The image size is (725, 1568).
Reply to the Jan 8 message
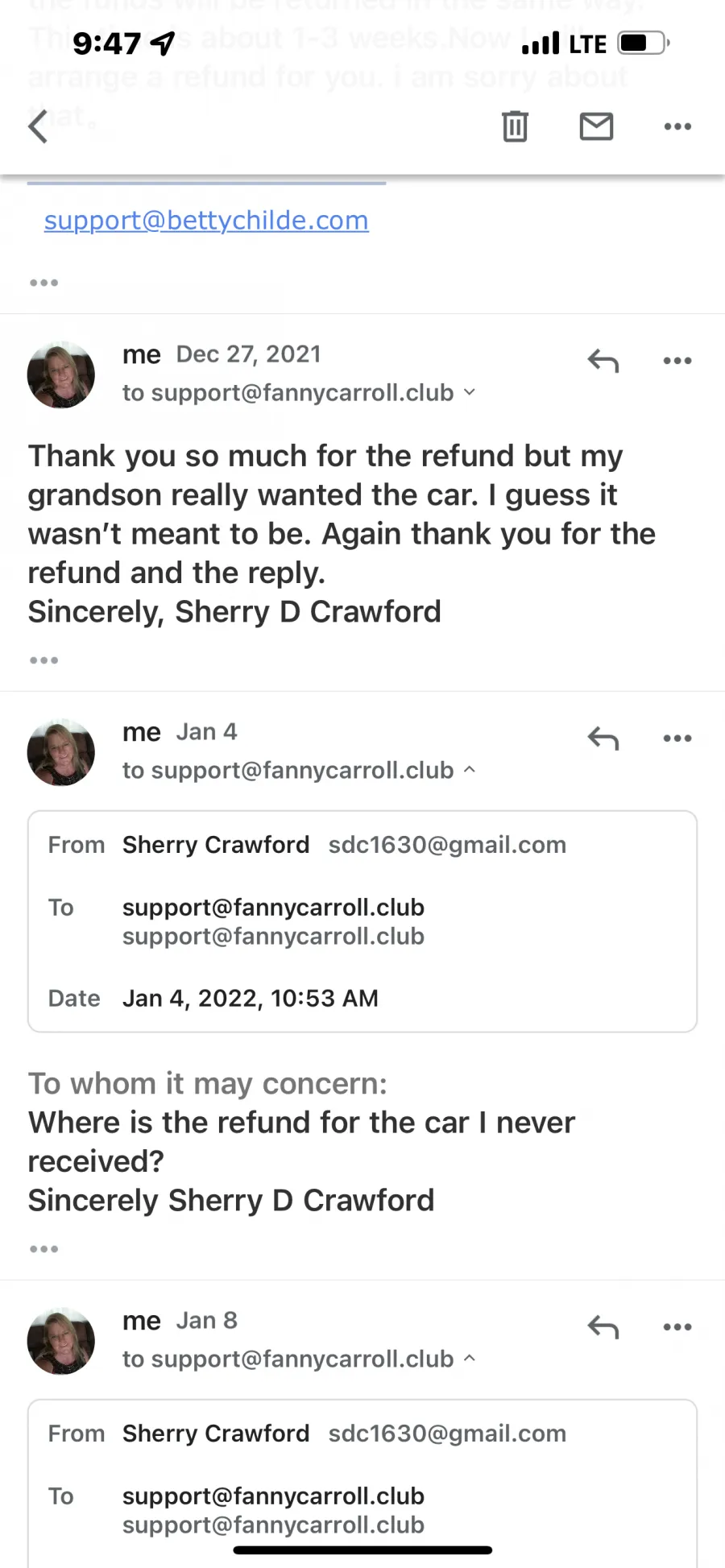[603, 1327]
